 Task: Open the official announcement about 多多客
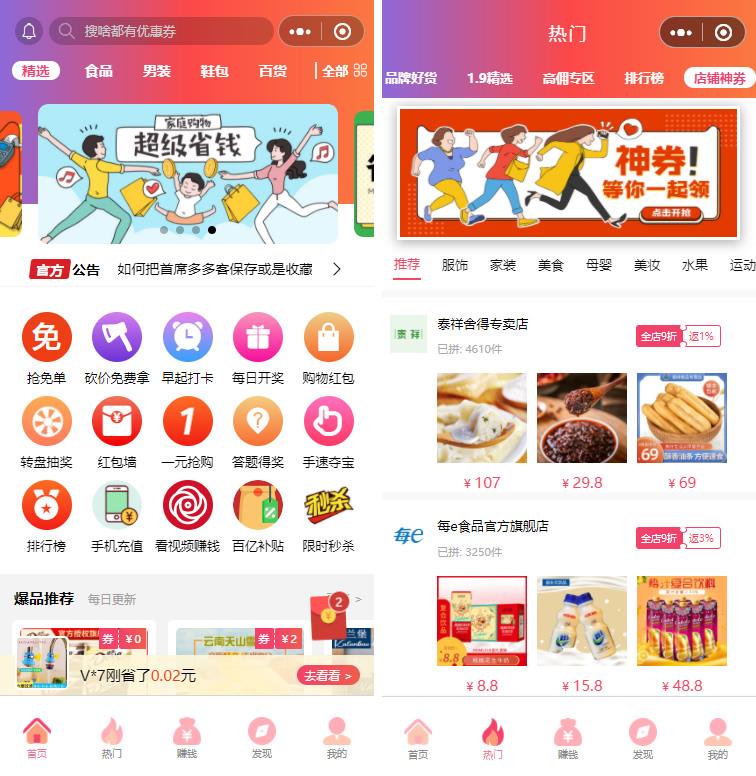tap(214, 269)
